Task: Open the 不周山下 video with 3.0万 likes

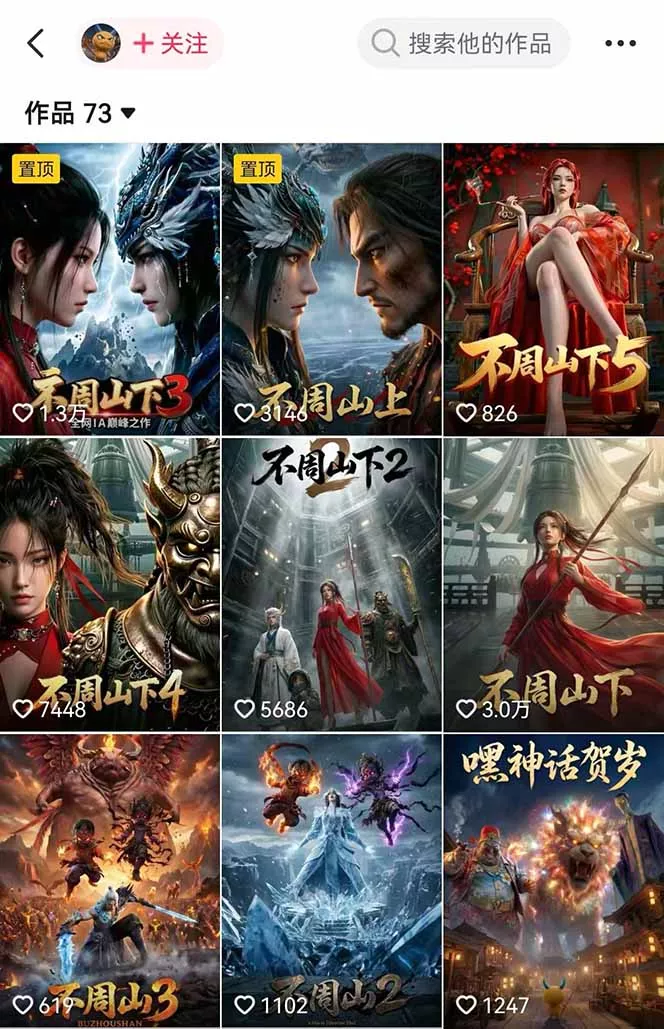Action: point(553,584)
